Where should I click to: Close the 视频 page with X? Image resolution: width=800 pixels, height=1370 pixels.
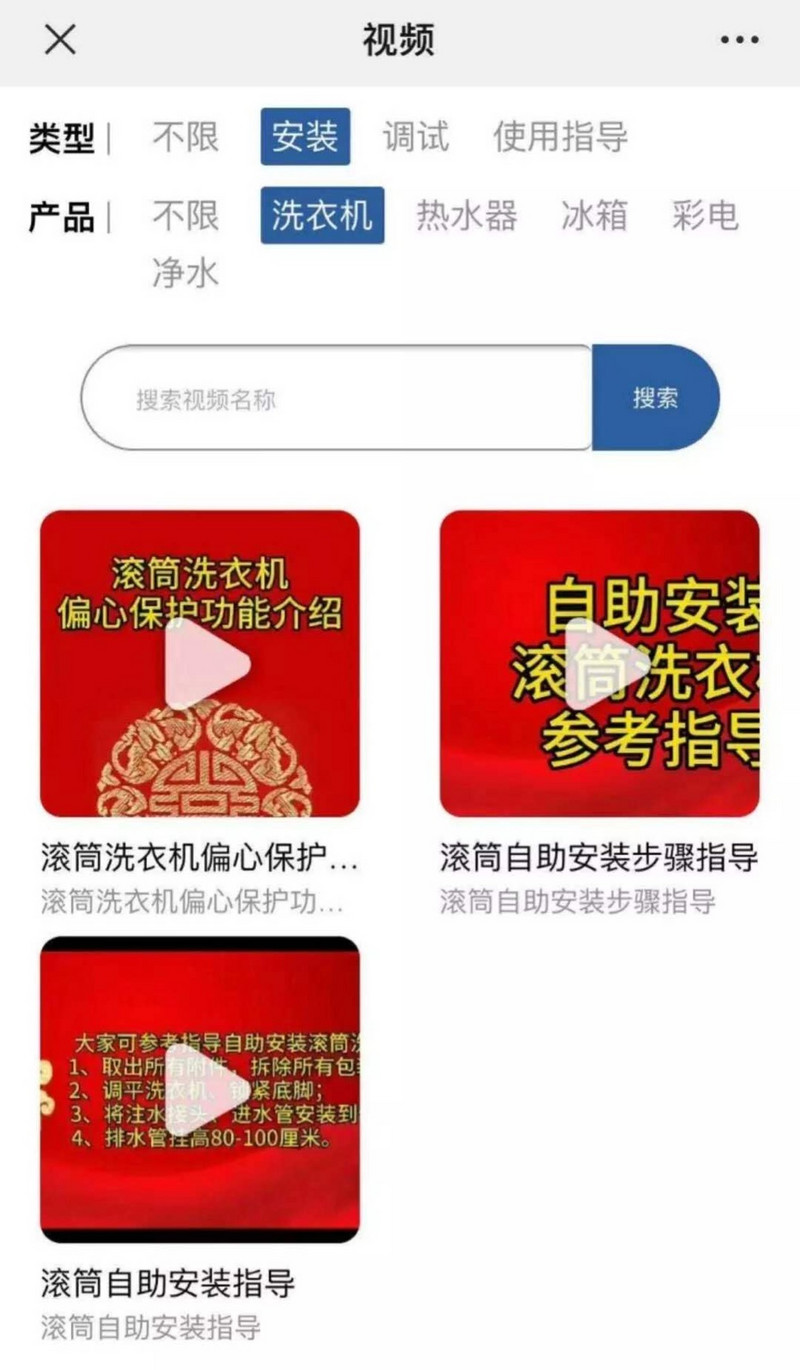pyautogui.click(x=60, y=40)
